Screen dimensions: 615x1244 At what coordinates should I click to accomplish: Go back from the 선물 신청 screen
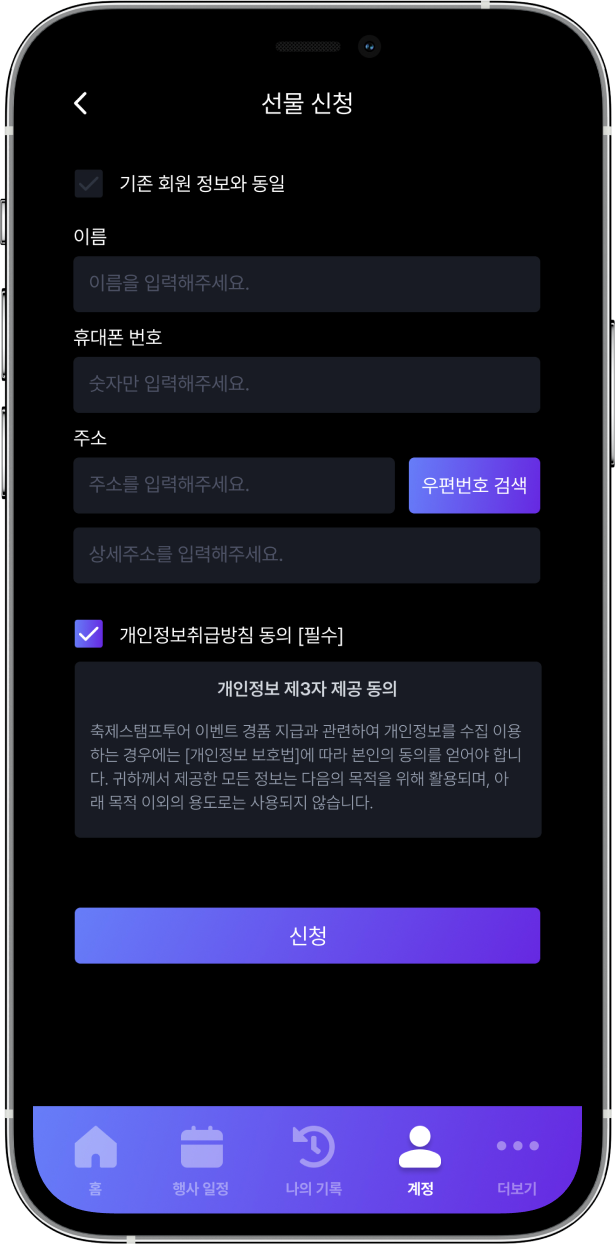pyautogui.click(x=81, y=103)
